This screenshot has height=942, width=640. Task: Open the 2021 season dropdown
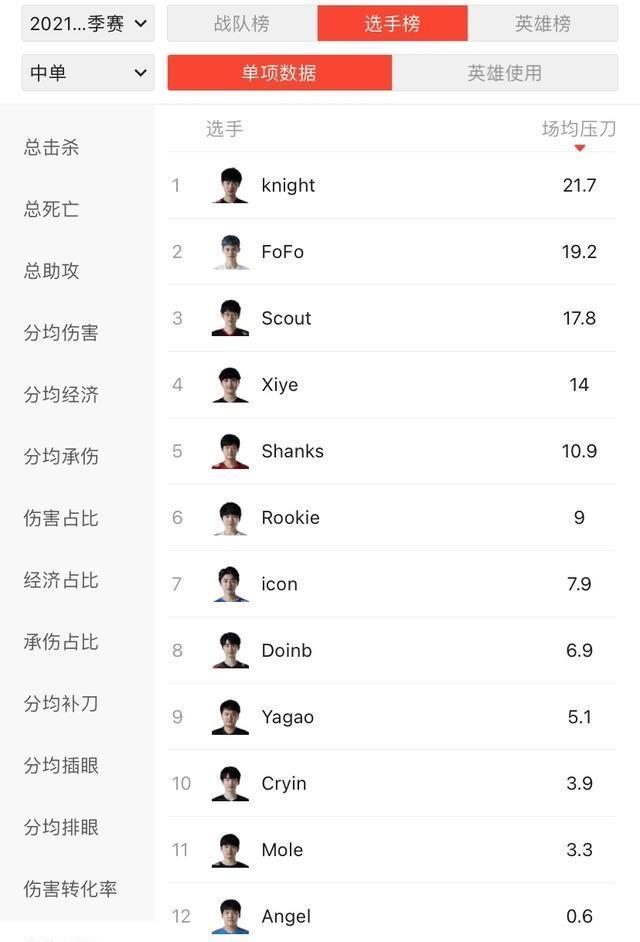tap(88, 23)
